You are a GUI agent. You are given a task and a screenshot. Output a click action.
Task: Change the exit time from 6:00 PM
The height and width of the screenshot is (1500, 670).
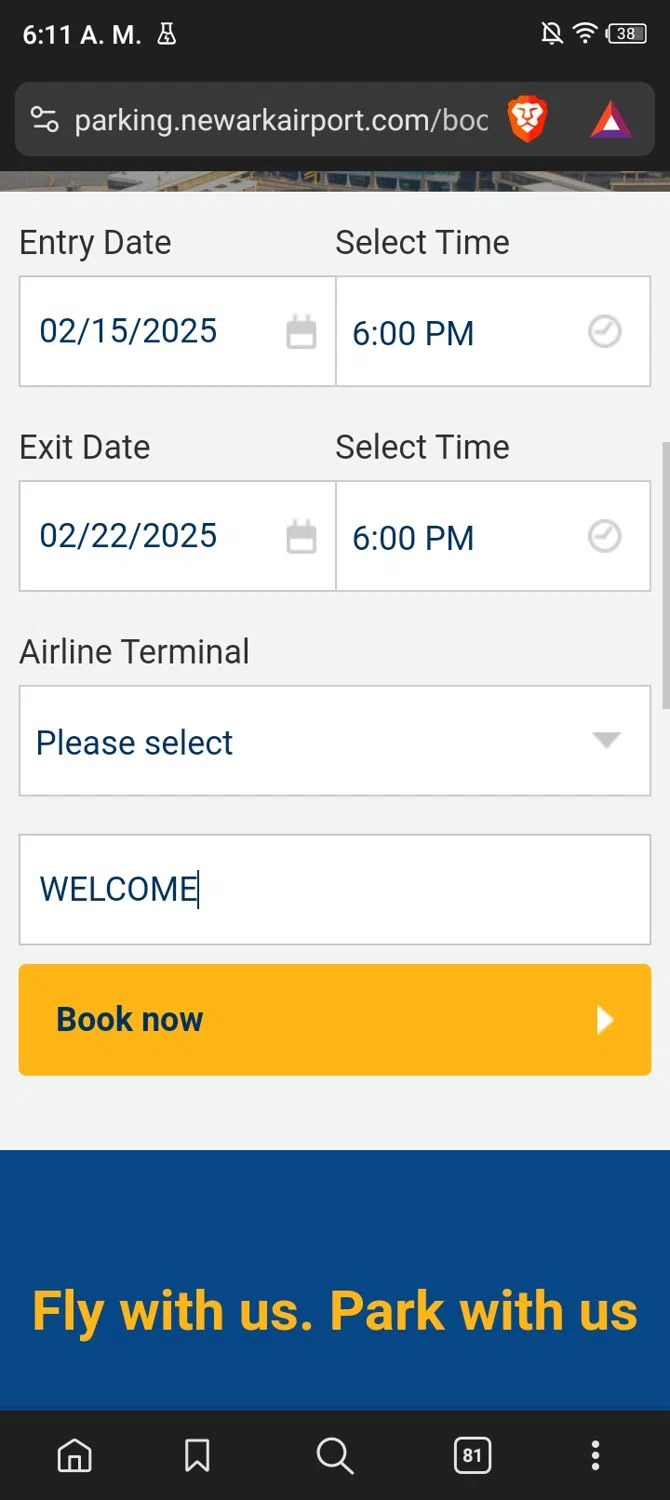tap(492, 537)
